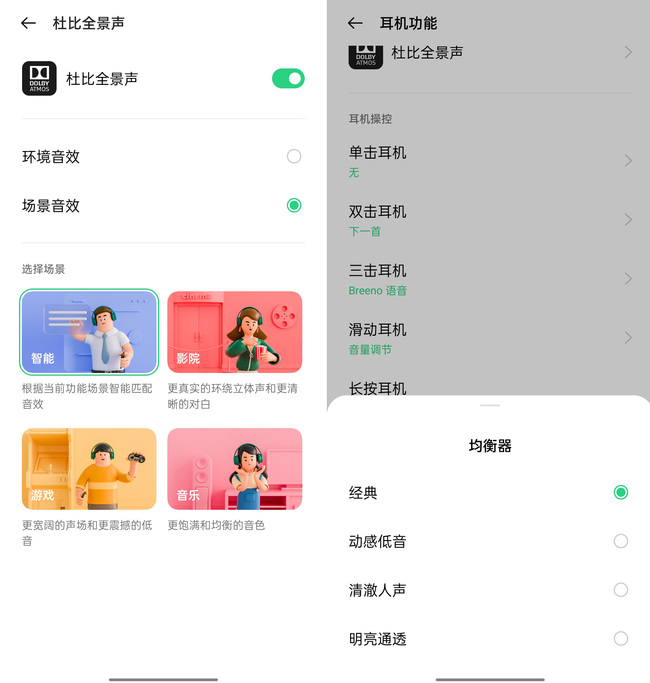
Task: Select 动感低音 equalizer preset
Action: tap(620, 541)
